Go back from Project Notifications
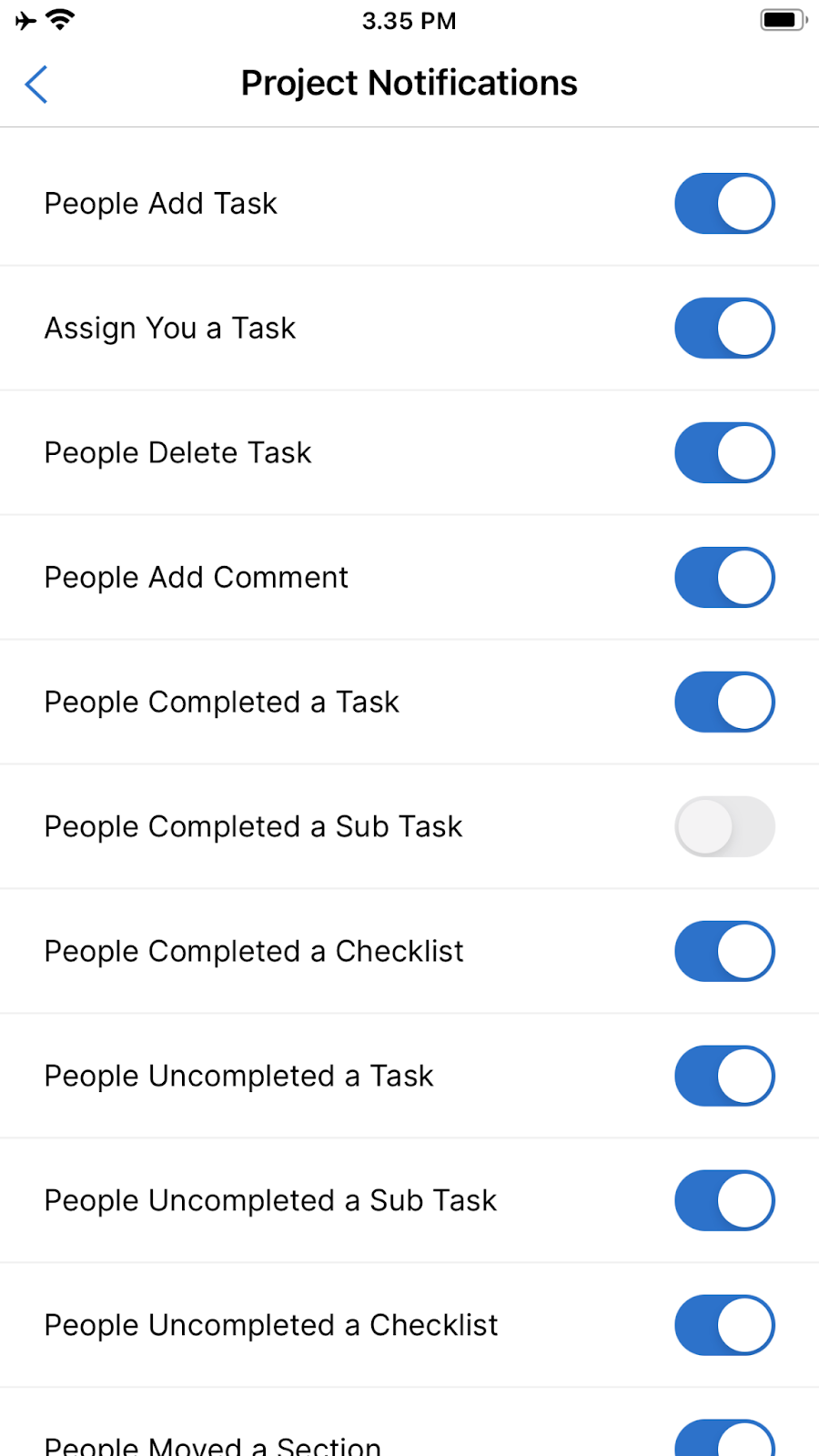Screen dimensions: 819x1456 (36, 85)
